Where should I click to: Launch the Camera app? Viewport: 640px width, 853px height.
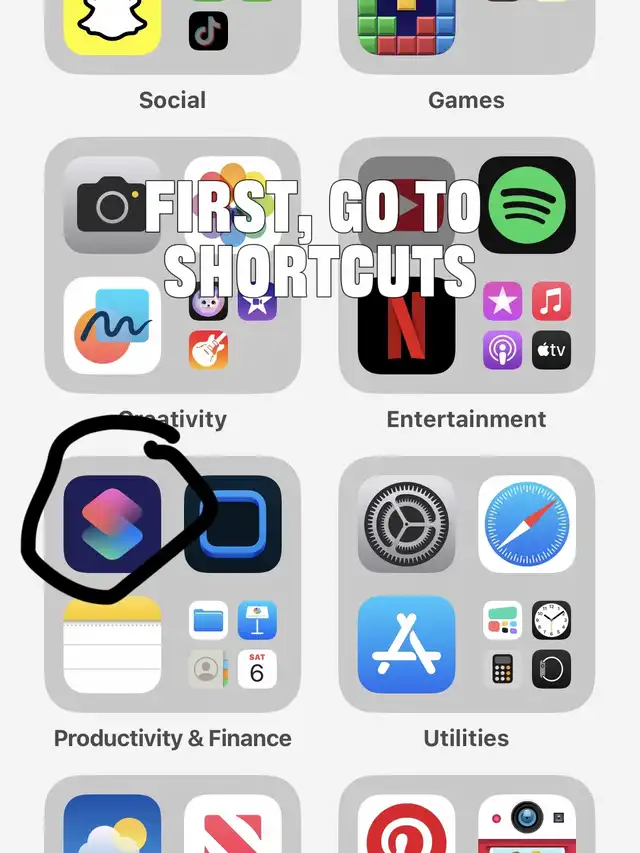tap(112, 205)
